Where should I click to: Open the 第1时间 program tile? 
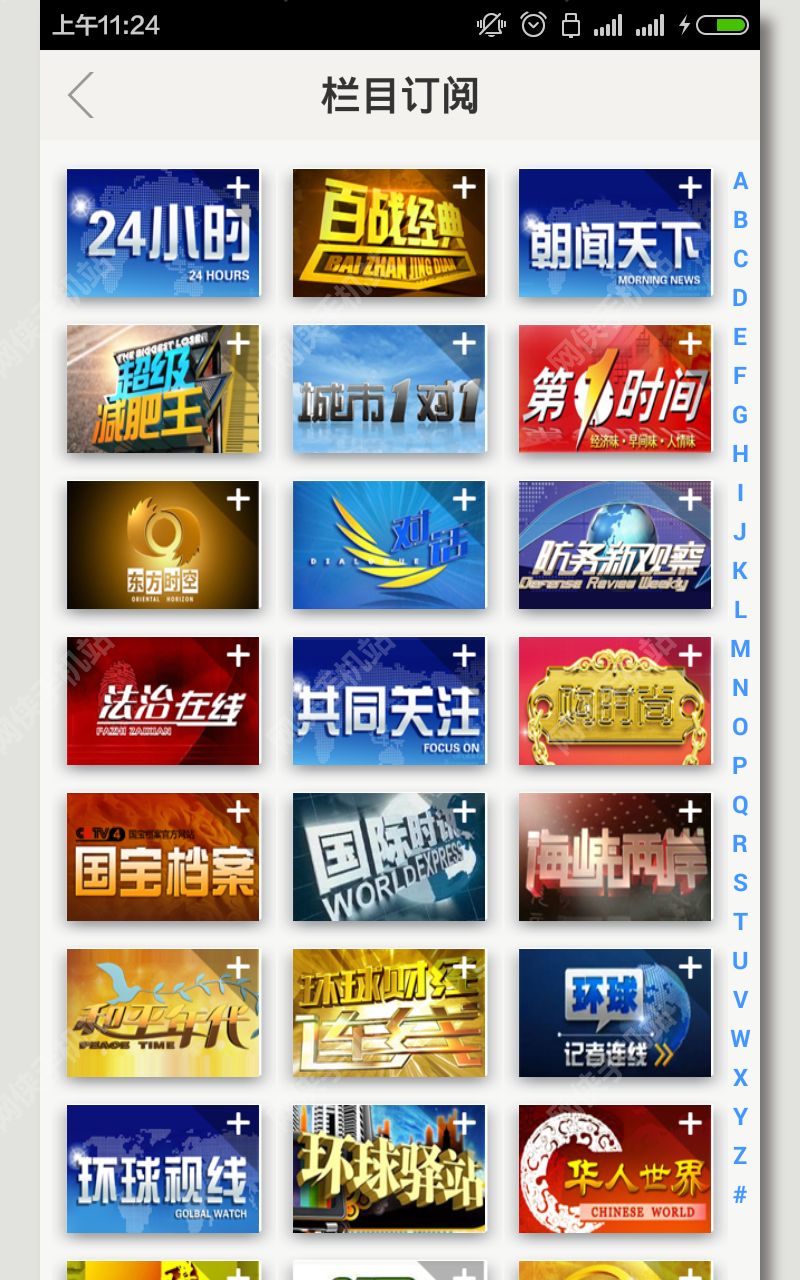614,389
